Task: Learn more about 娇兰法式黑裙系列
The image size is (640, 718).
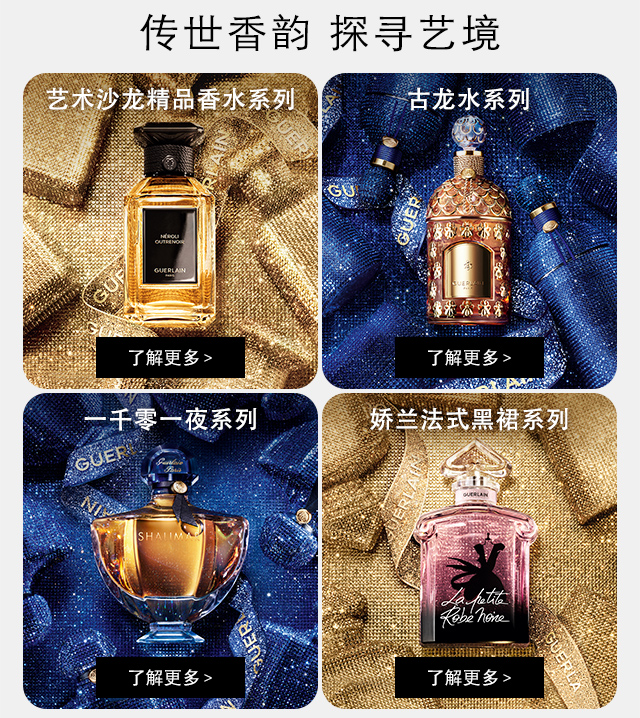Action: [469, 677]
